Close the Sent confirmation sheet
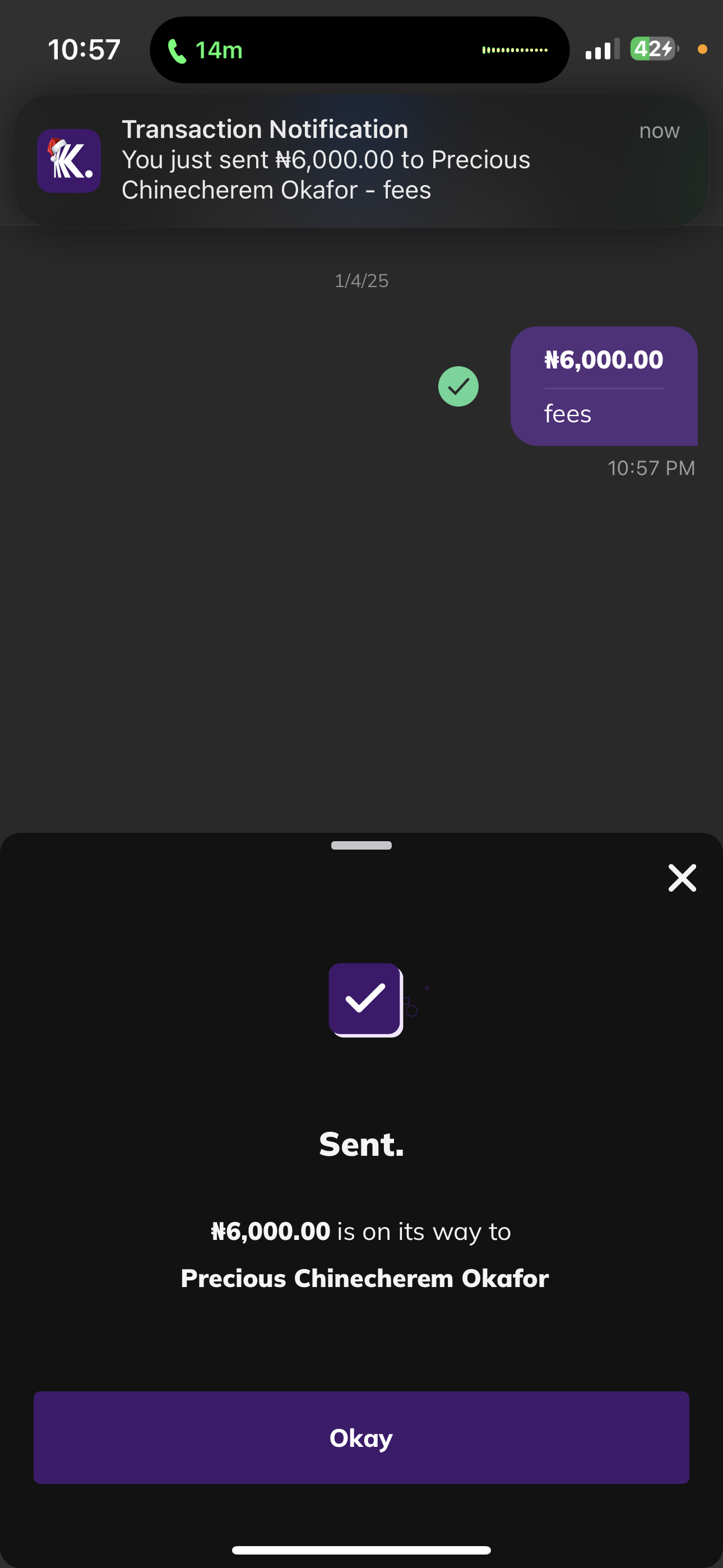Screen dimensions: 723x1568 click(682, 878)
